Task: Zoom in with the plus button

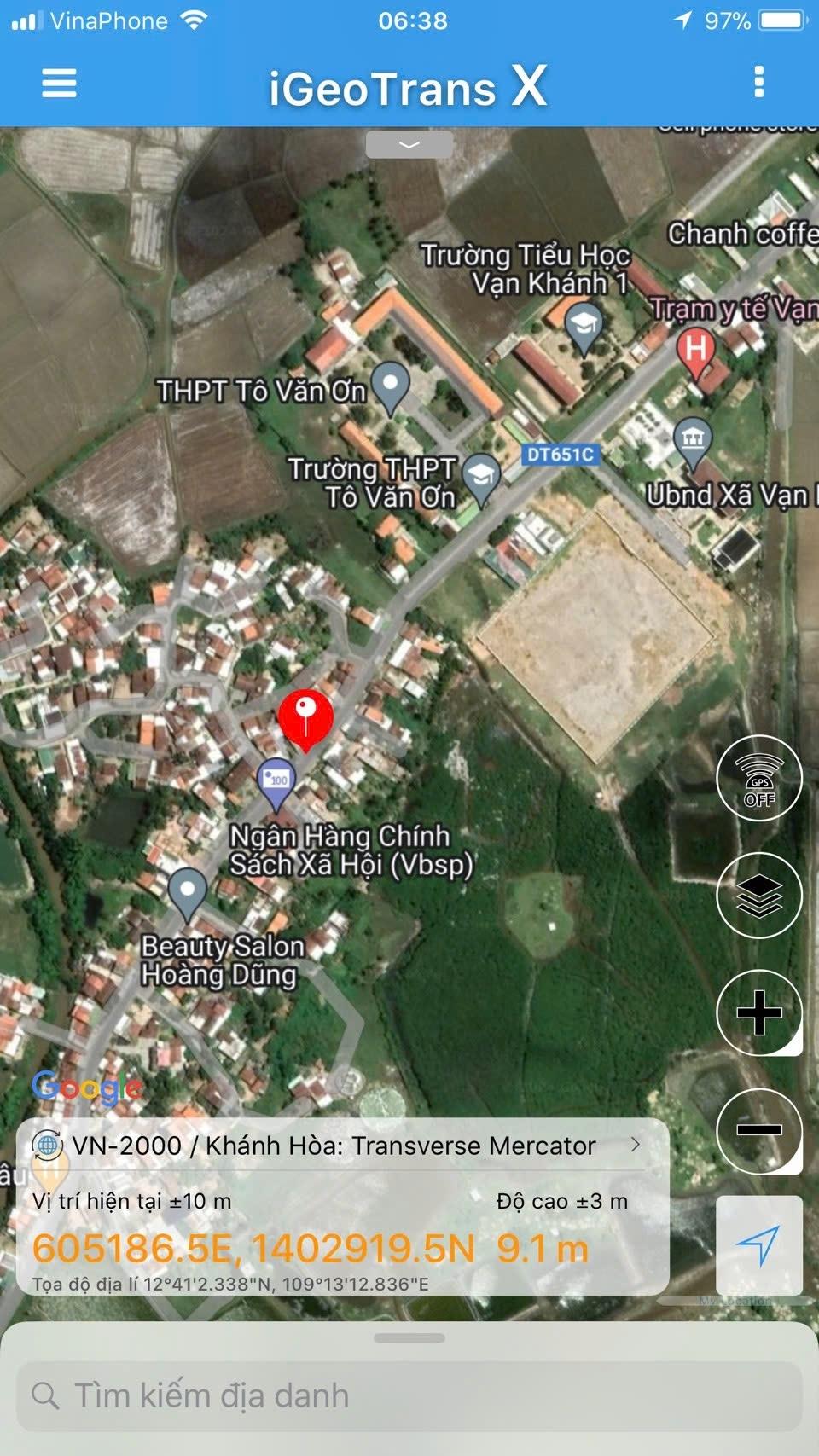Action: click(x=758, y=1013)
